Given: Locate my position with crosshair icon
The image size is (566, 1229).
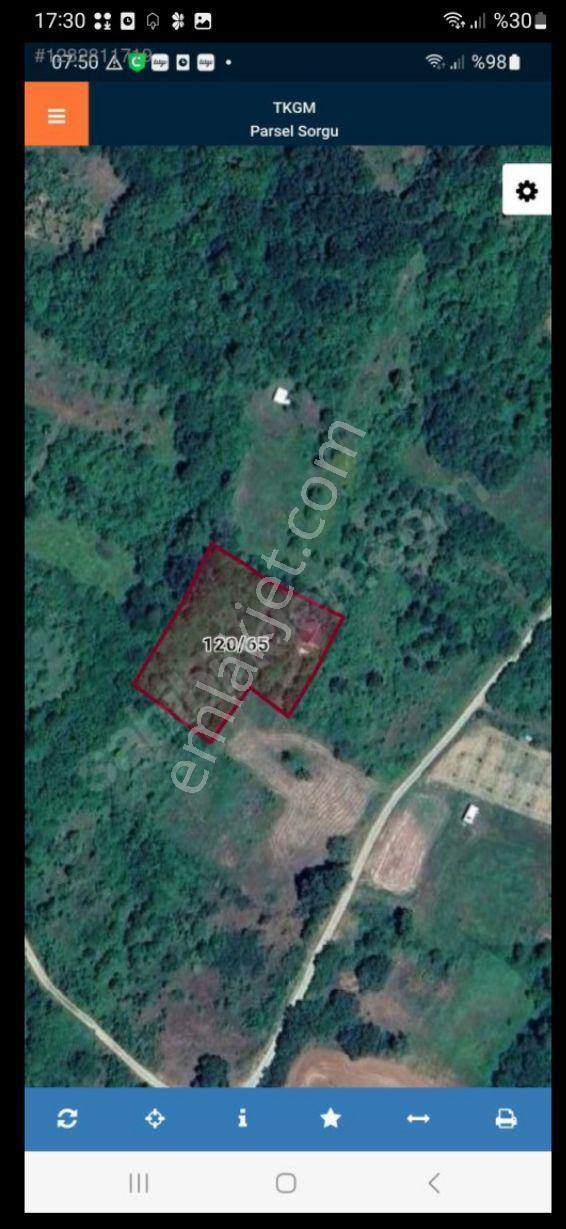Looking at the screenshot, I should 155,1119.
